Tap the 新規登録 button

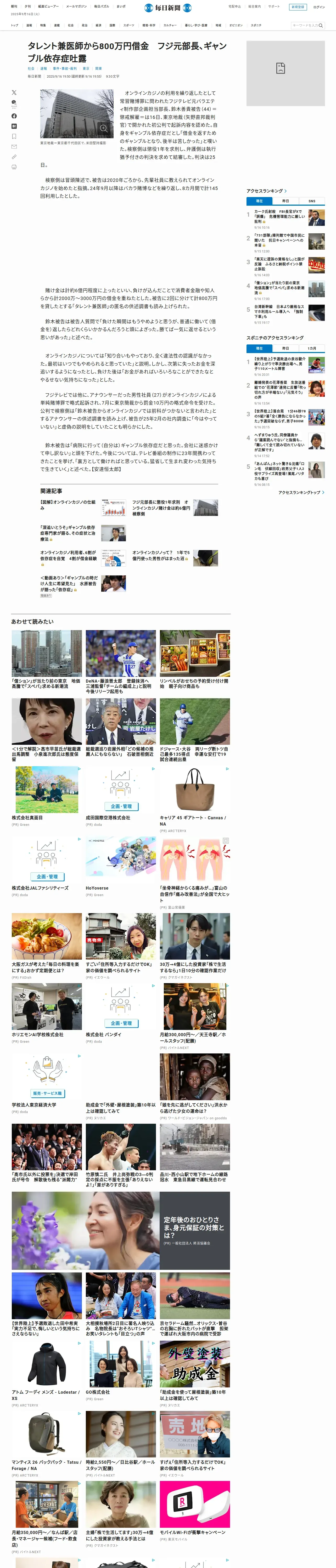(x=297, y=7)
